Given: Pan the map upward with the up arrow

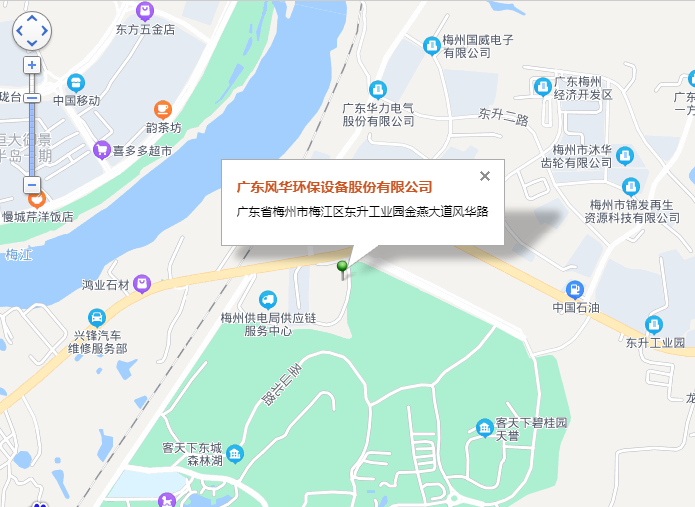Looking at the screenshot, I should click(32, 19).
